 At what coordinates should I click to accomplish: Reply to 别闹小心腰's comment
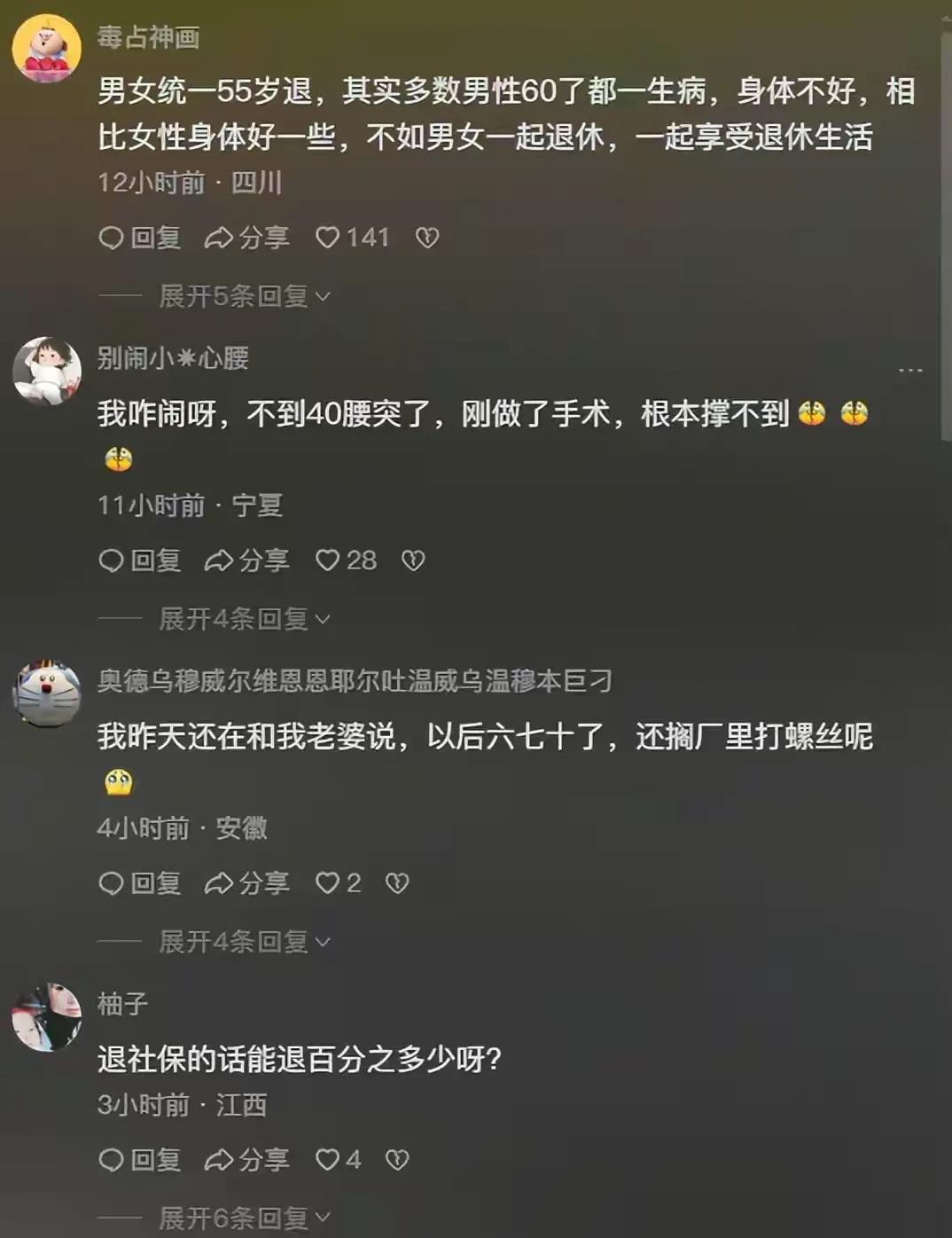[x=139, y=560]
